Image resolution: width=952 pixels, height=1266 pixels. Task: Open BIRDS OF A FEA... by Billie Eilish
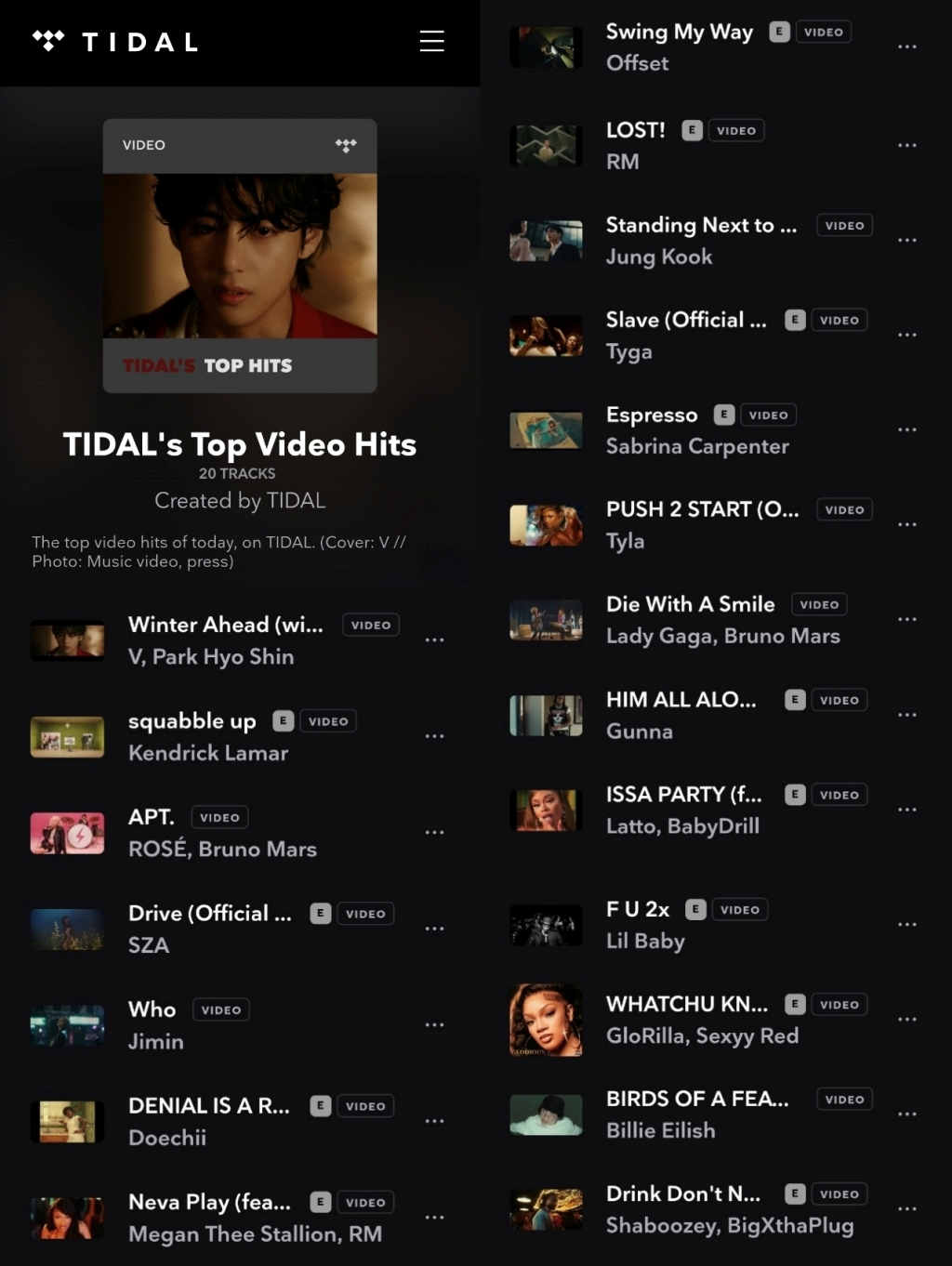[696, 1100]
